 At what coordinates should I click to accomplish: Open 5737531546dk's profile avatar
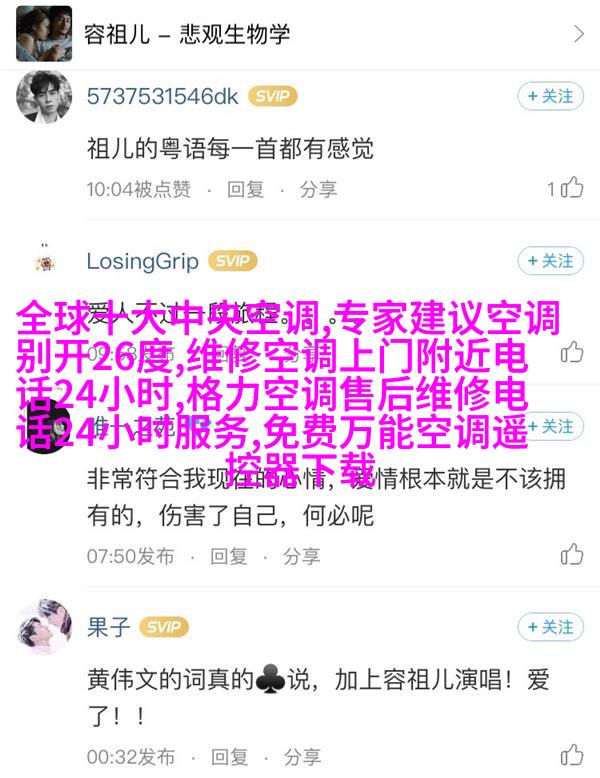pos(44,99)
